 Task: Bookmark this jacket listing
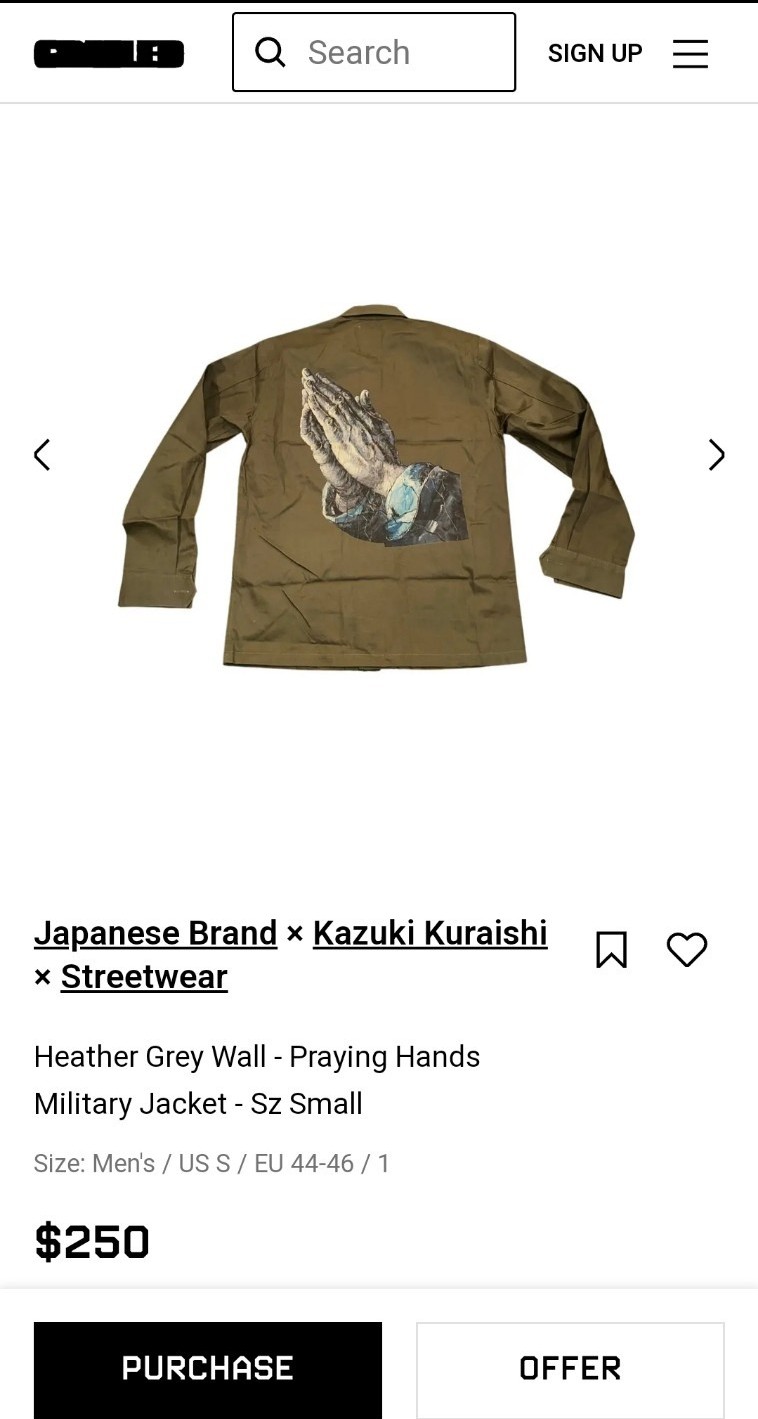click(x=611, y=950)
